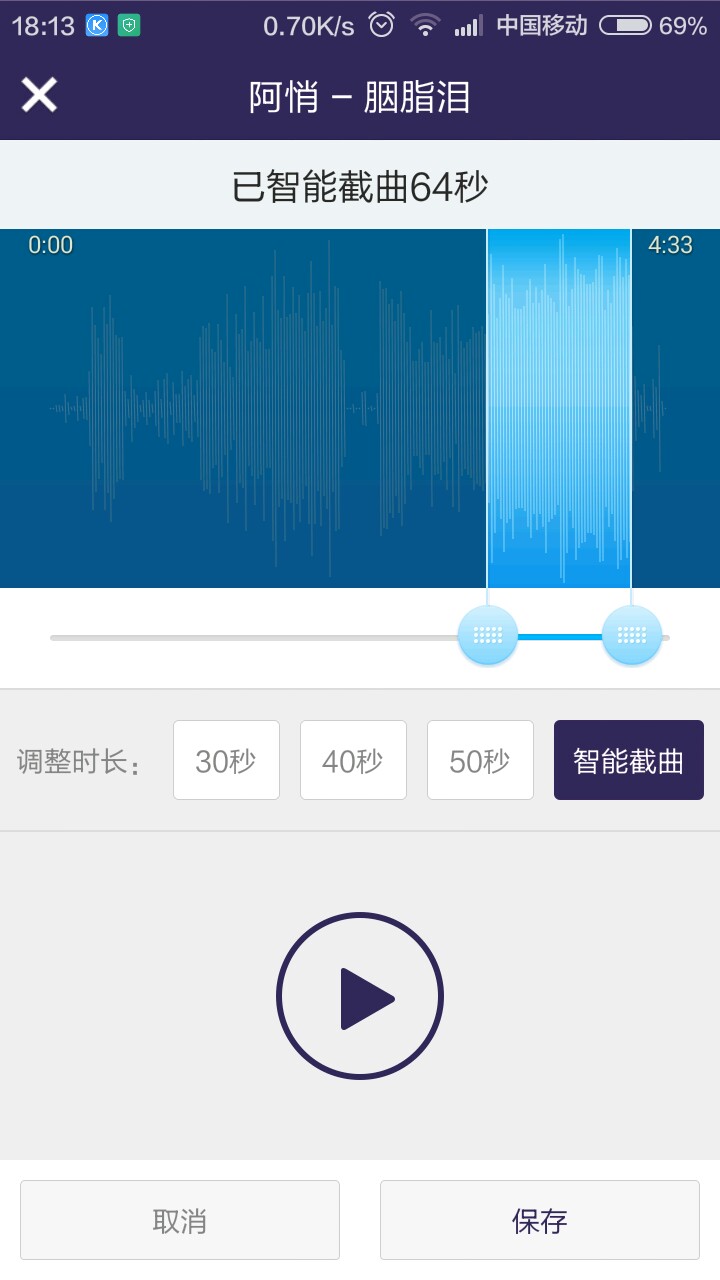The width and height of the screenshot is (720, 1280).
Task: Tap 取消 to cancel
Action: (180, 1220)
